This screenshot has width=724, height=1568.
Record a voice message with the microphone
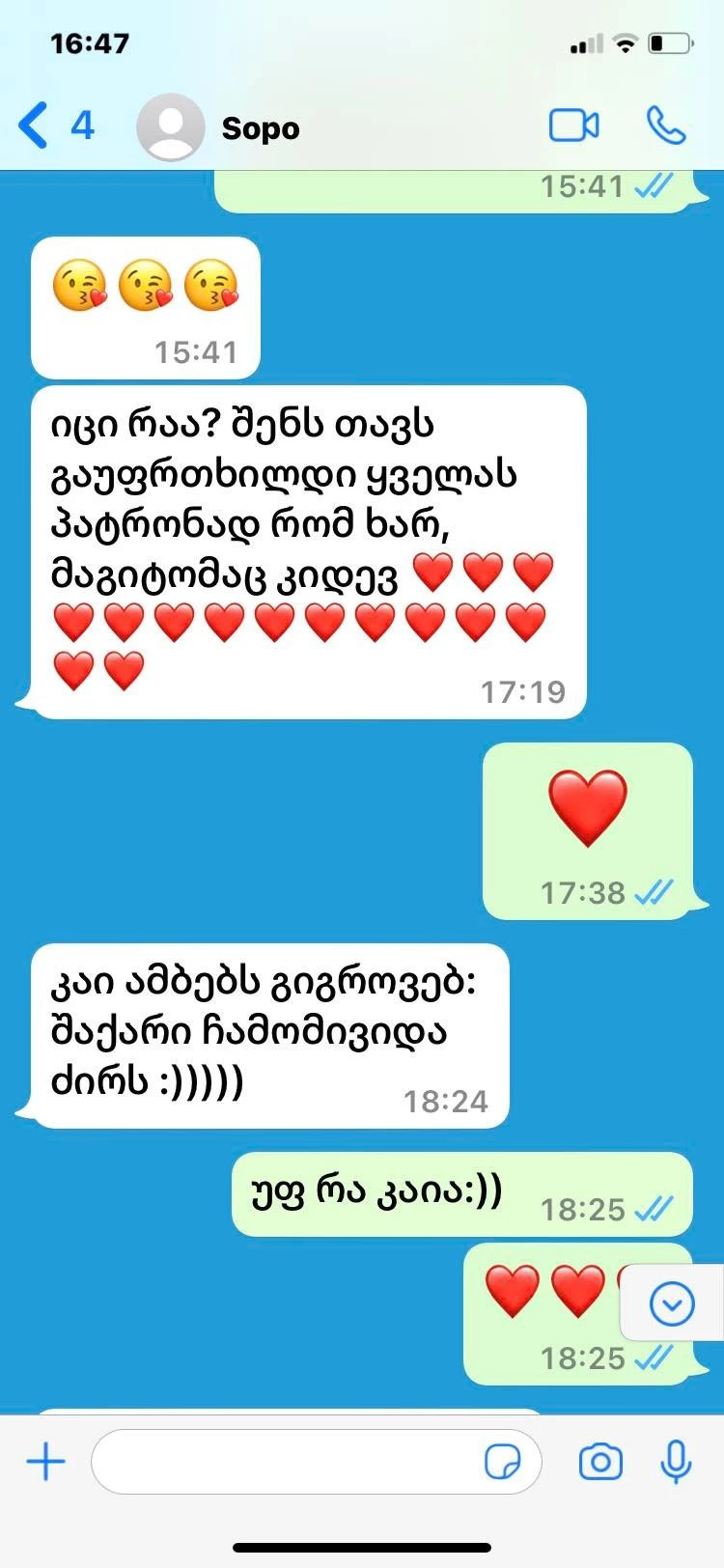click(676, 1462)
